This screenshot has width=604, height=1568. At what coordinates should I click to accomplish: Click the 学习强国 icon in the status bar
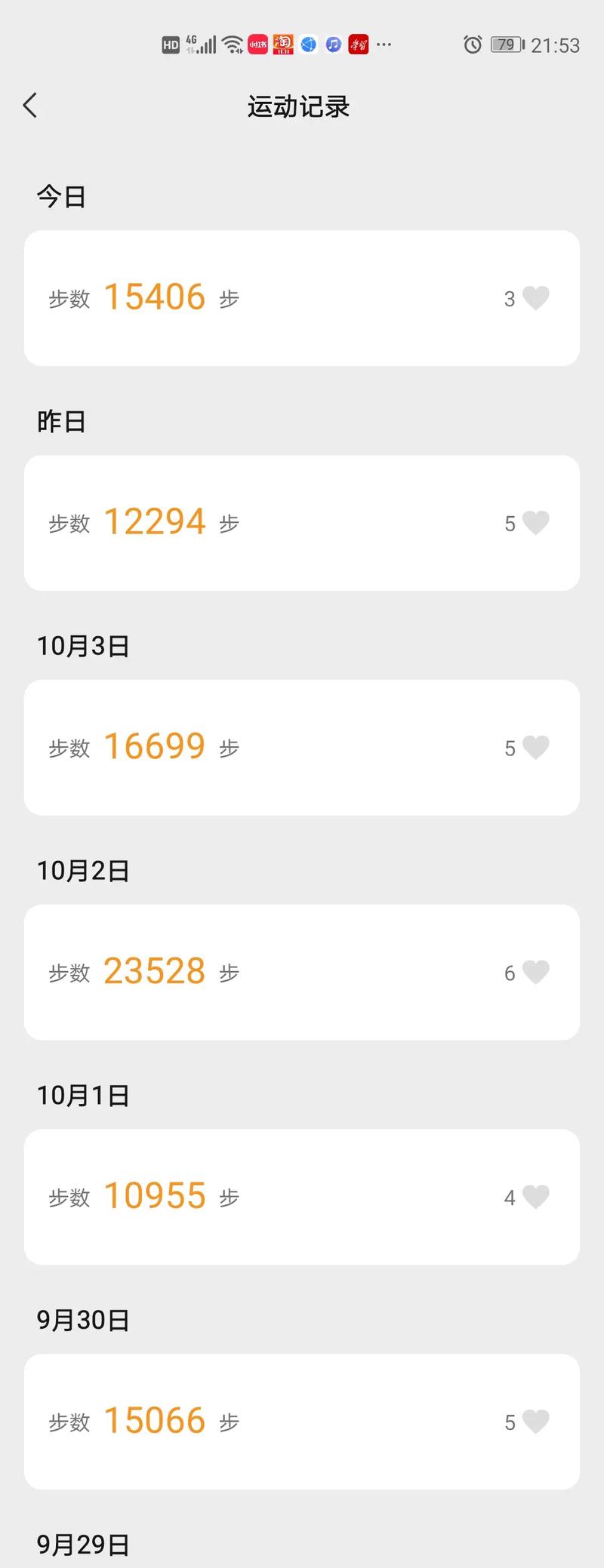[x=358, y=45]
